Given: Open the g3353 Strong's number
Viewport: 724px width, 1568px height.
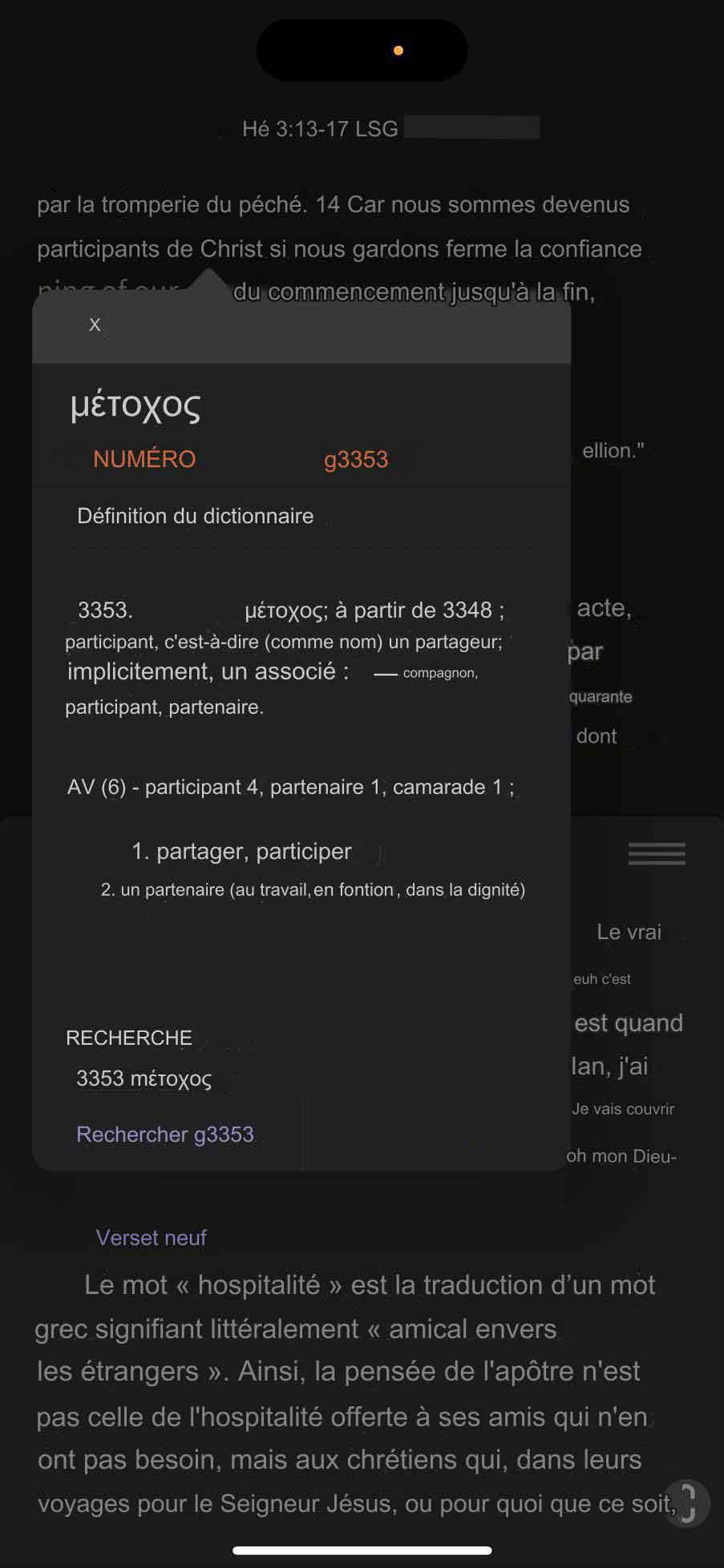Looking at the screenshot, I should click(355, 459).
